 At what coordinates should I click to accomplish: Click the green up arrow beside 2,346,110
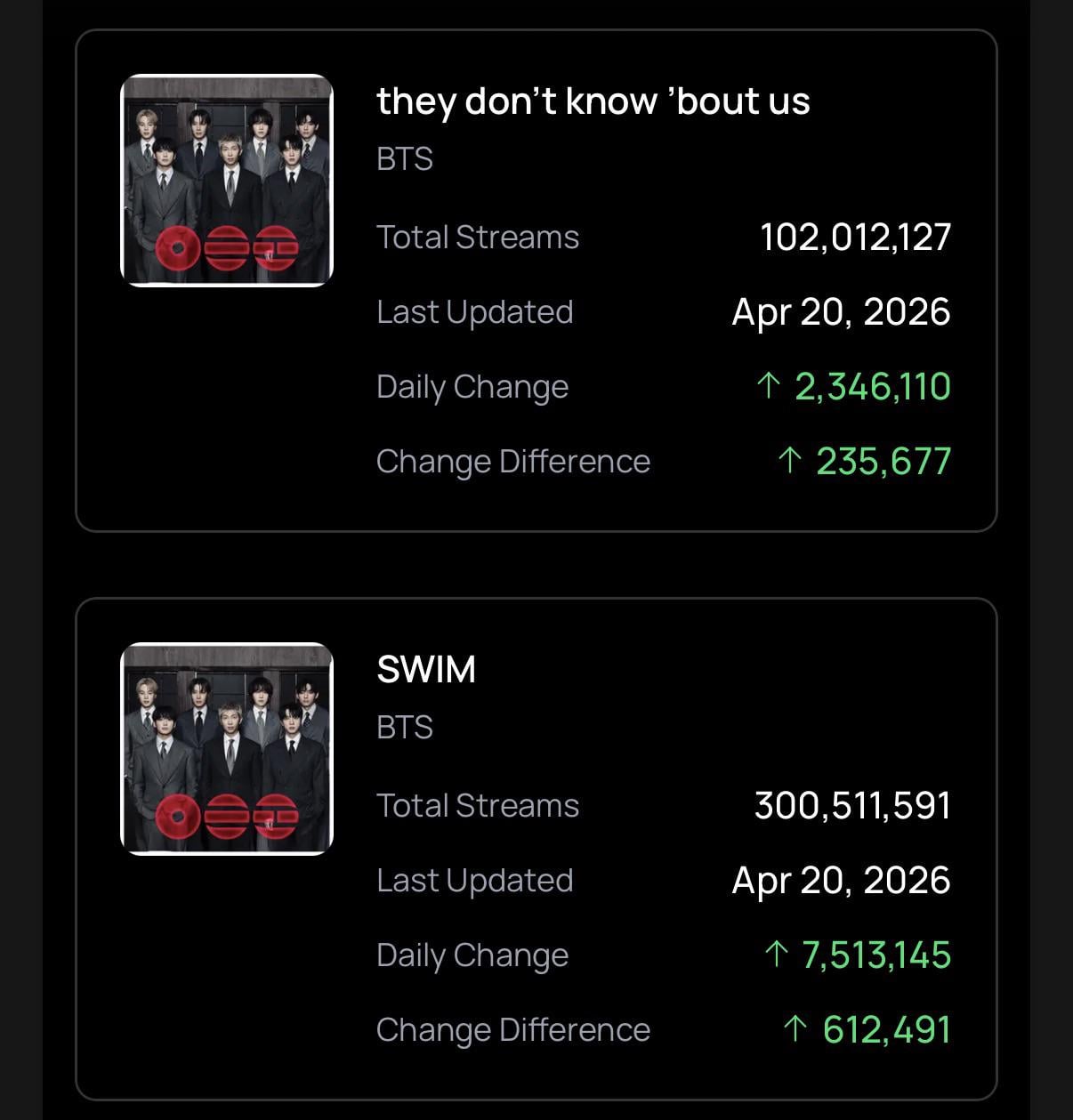tap(769, 386)
